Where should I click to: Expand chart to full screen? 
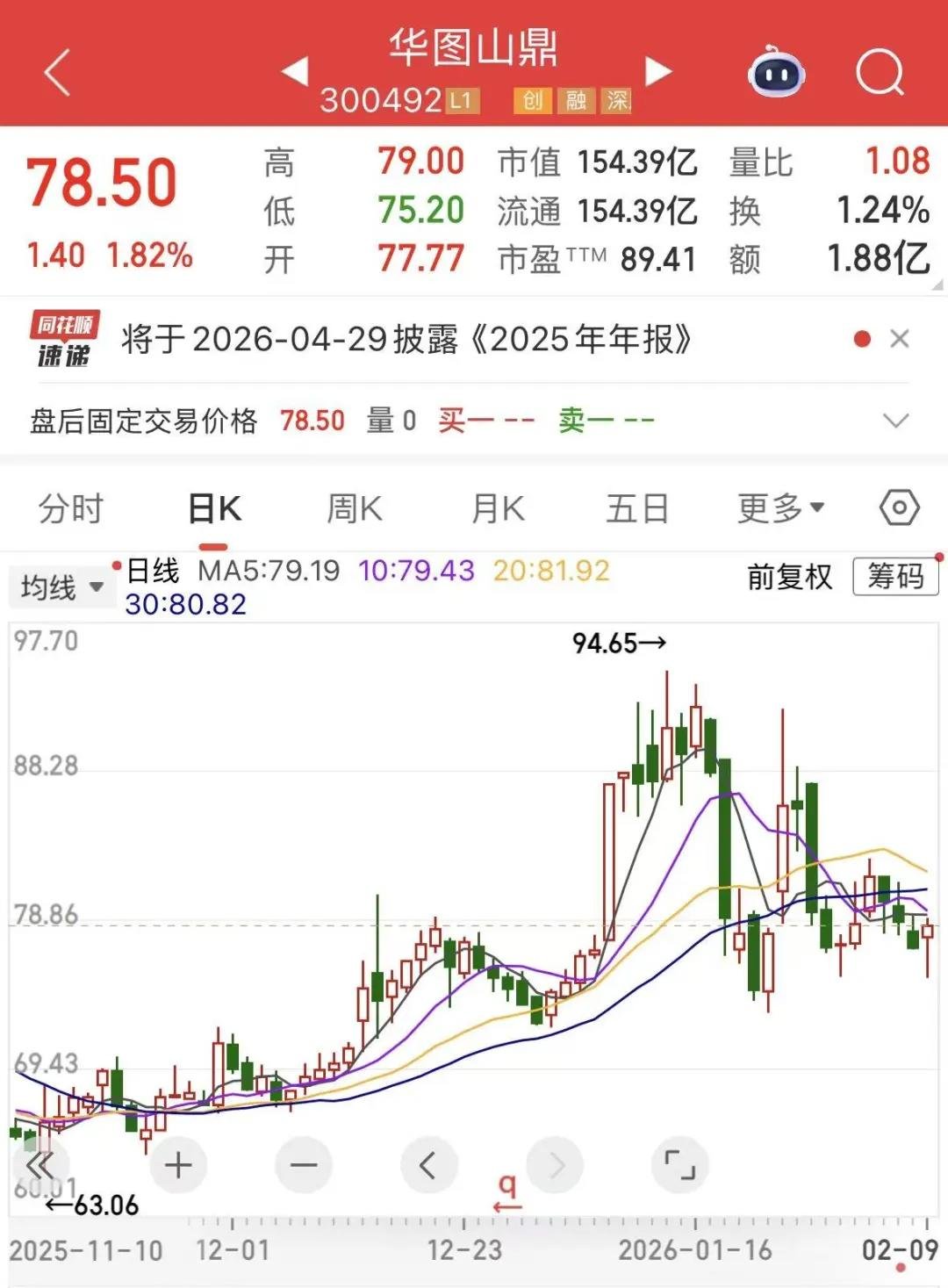click(679, 1166)
